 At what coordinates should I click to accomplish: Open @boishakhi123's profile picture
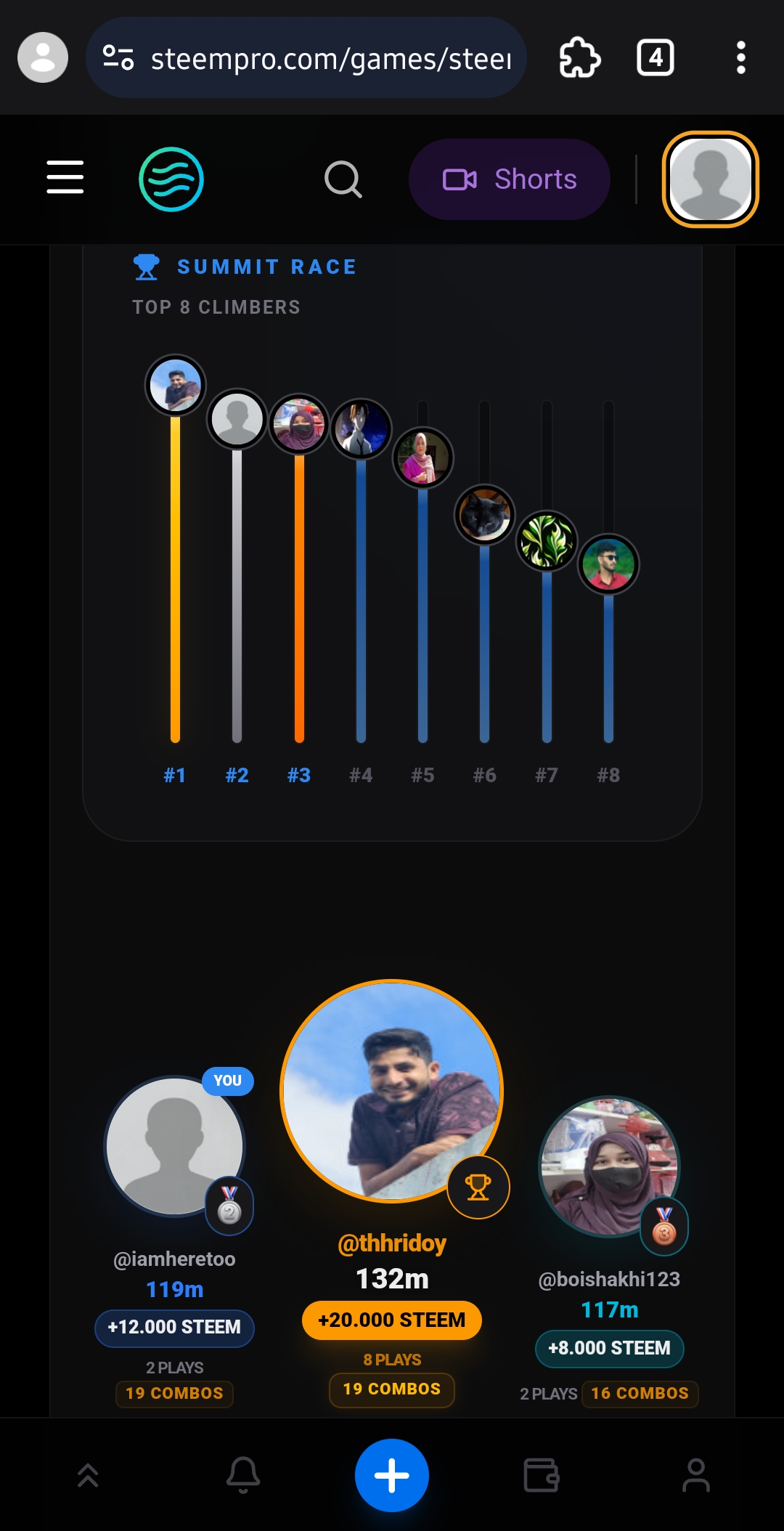click(x=609, y=1166)
